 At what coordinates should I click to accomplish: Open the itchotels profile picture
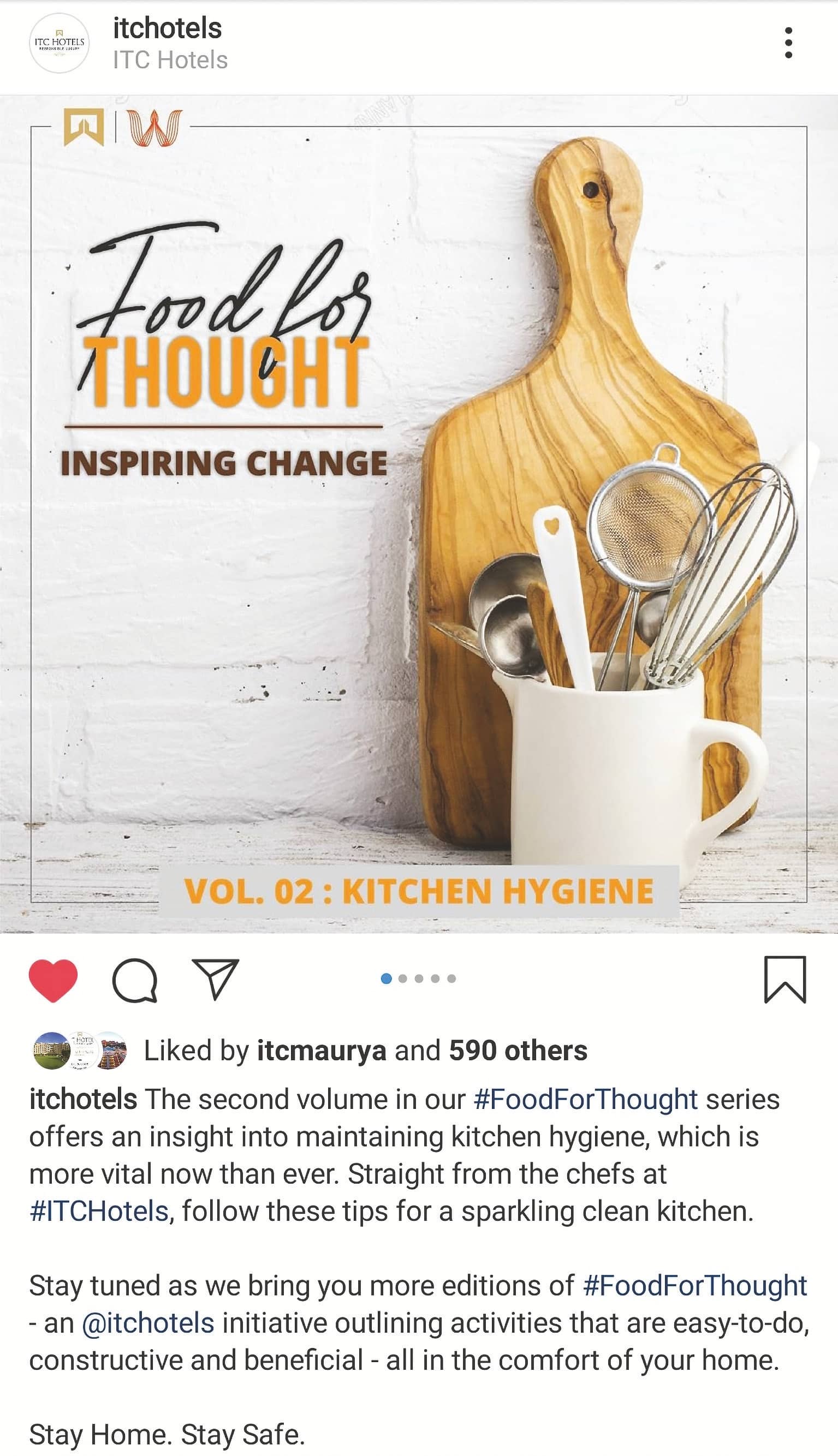60,43
